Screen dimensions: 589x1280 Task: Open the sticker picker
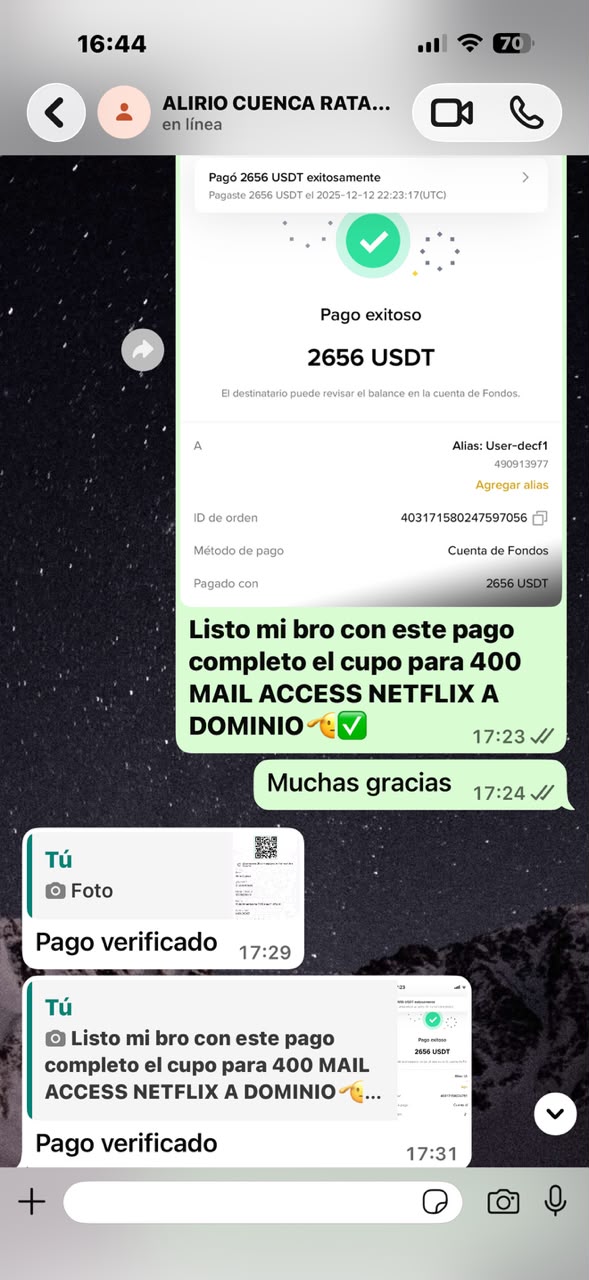(x=434, y=1202)
